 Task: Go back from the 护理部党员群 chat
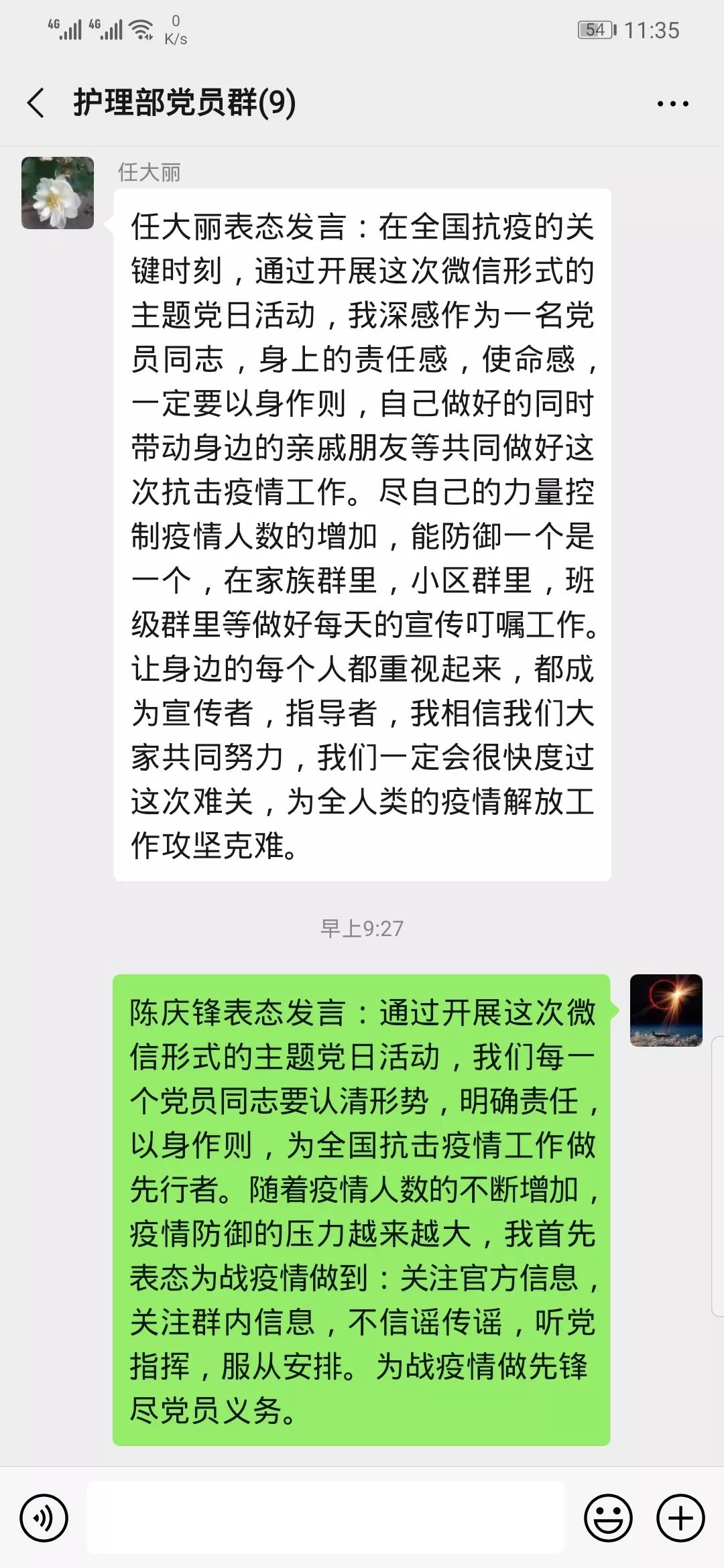pyautogui.click(x=36, y=103)
